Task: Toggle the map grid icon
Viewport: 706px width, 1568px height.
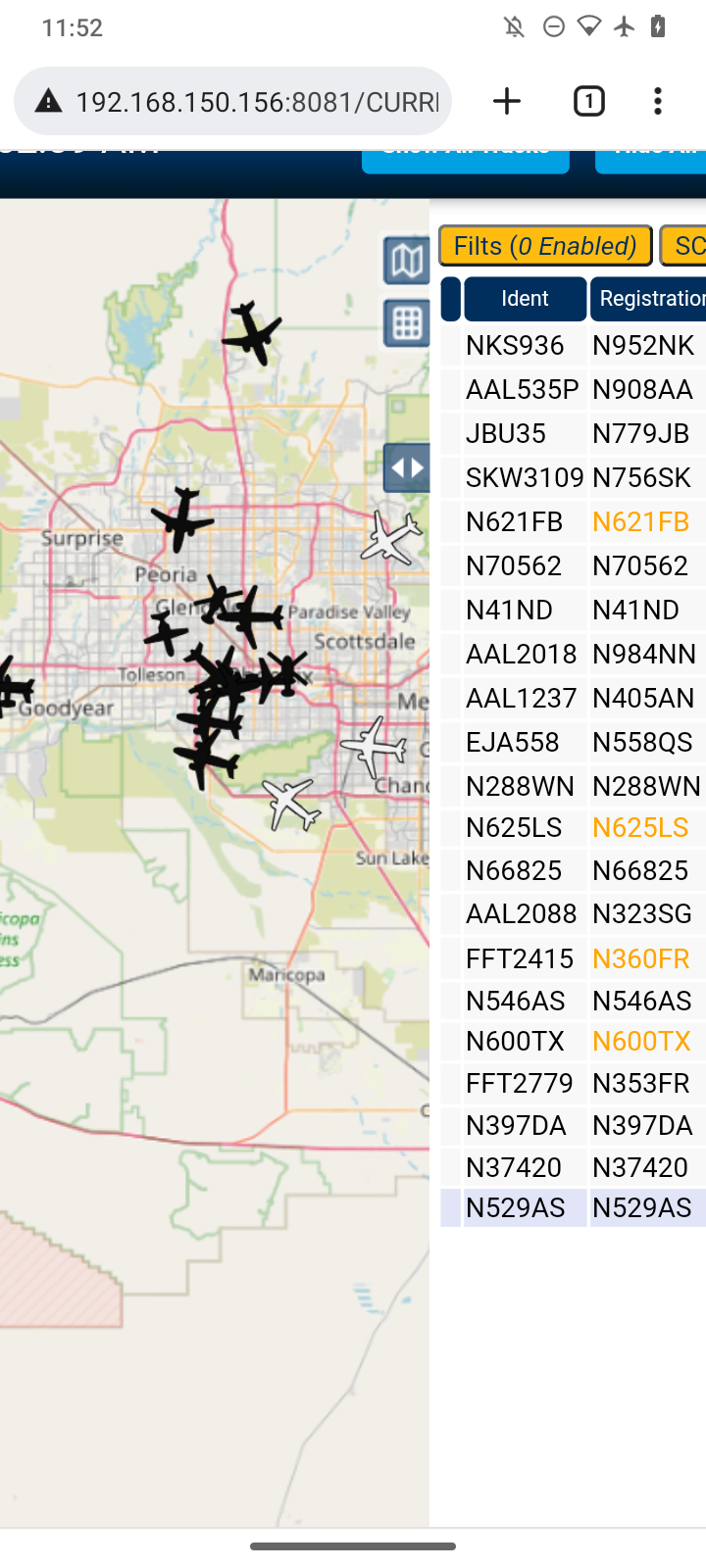Action: click(x=406, y=323)
